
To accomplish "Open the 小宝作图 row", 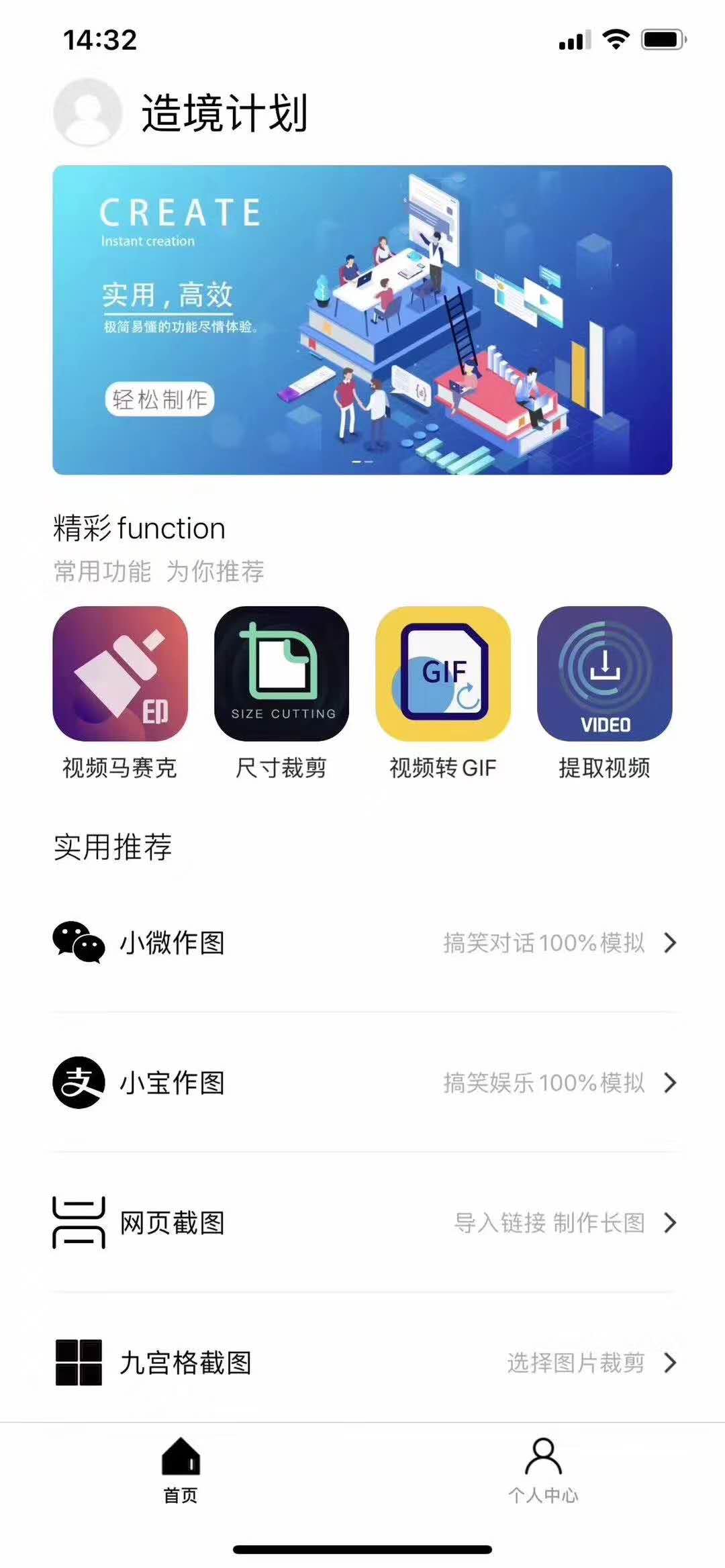I will point(362,1083).
